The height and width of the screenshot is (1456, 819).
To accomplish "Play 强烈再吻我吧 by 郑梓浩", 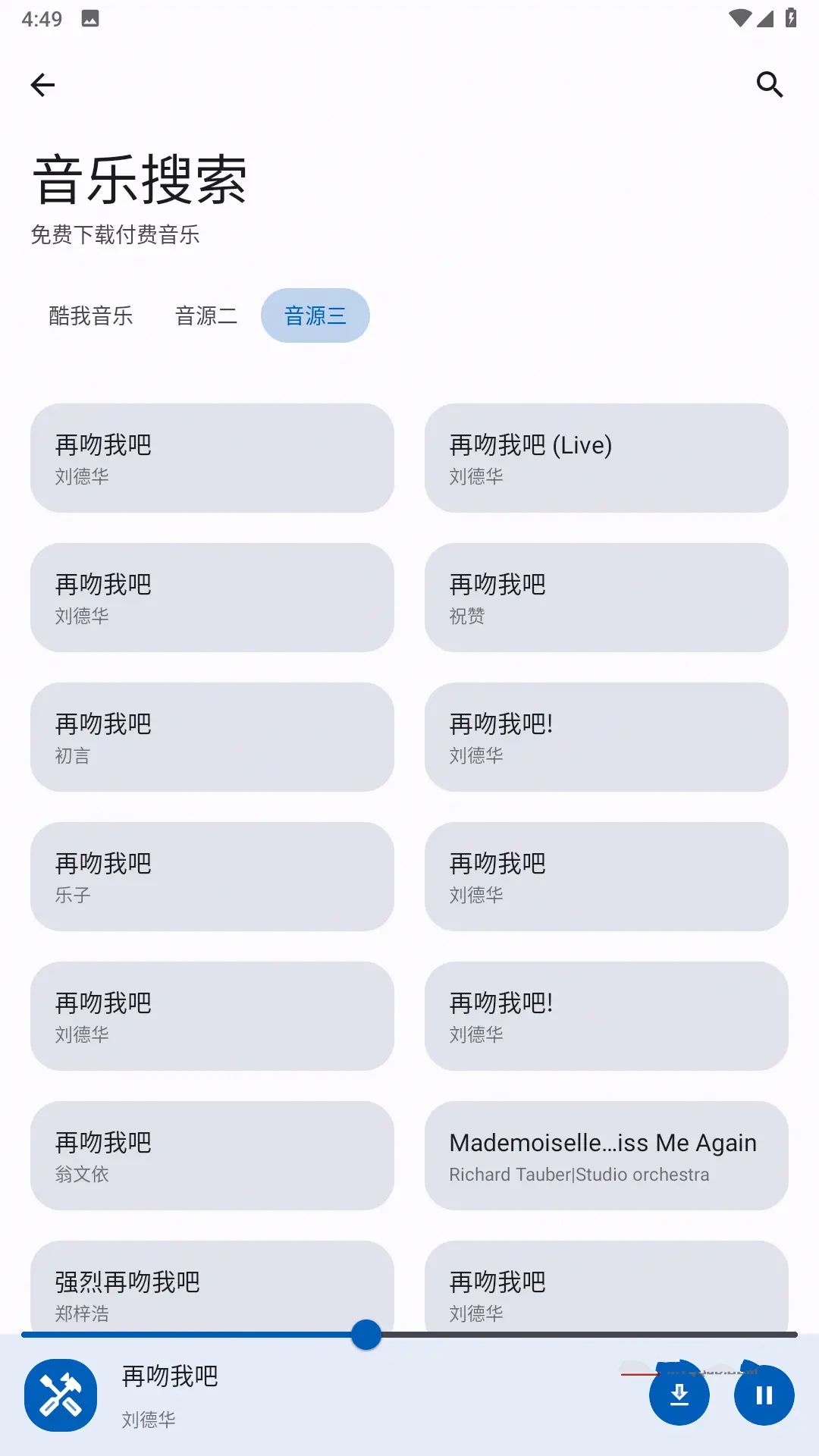I will [212, 1289].
